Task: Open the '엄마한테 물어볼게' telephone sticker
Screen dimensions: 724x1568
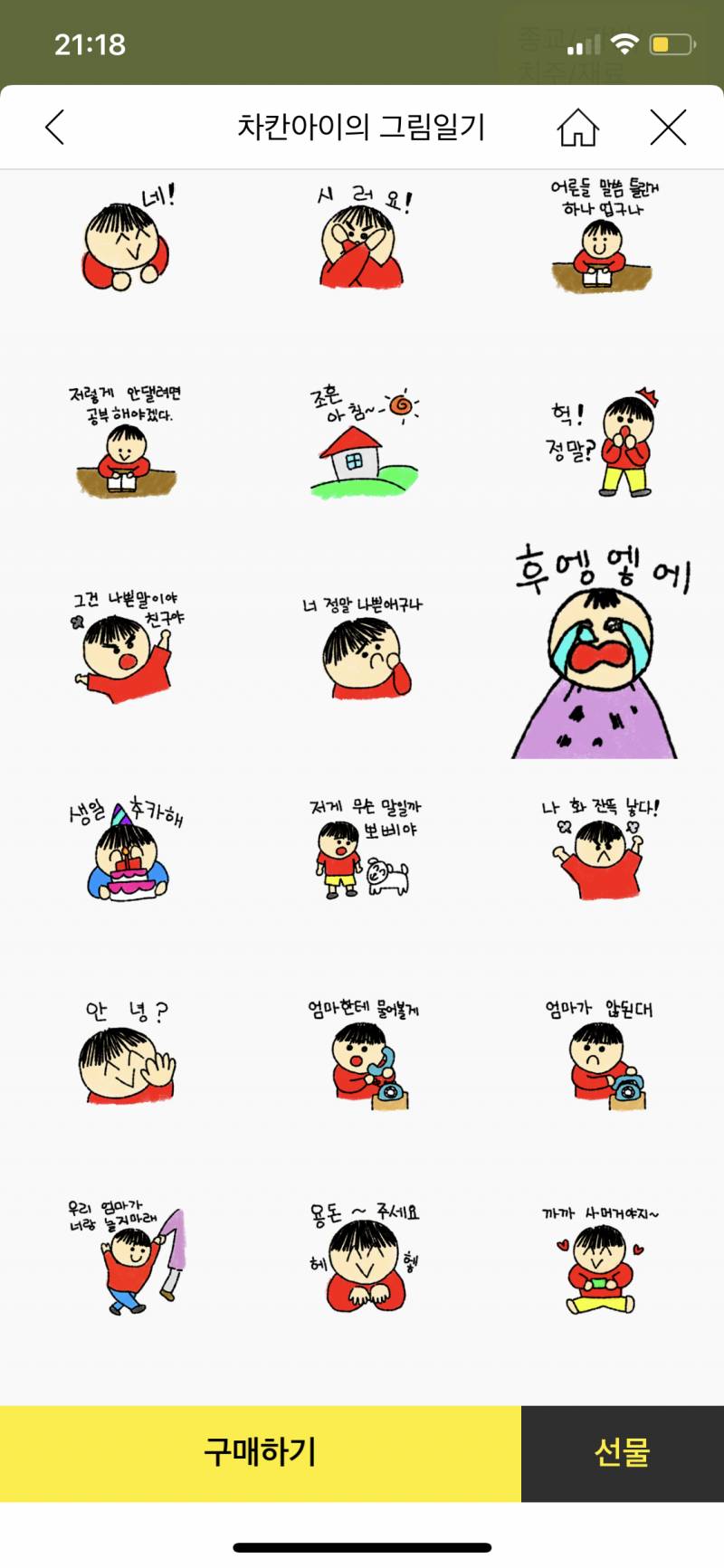Action: [362, 1059]
